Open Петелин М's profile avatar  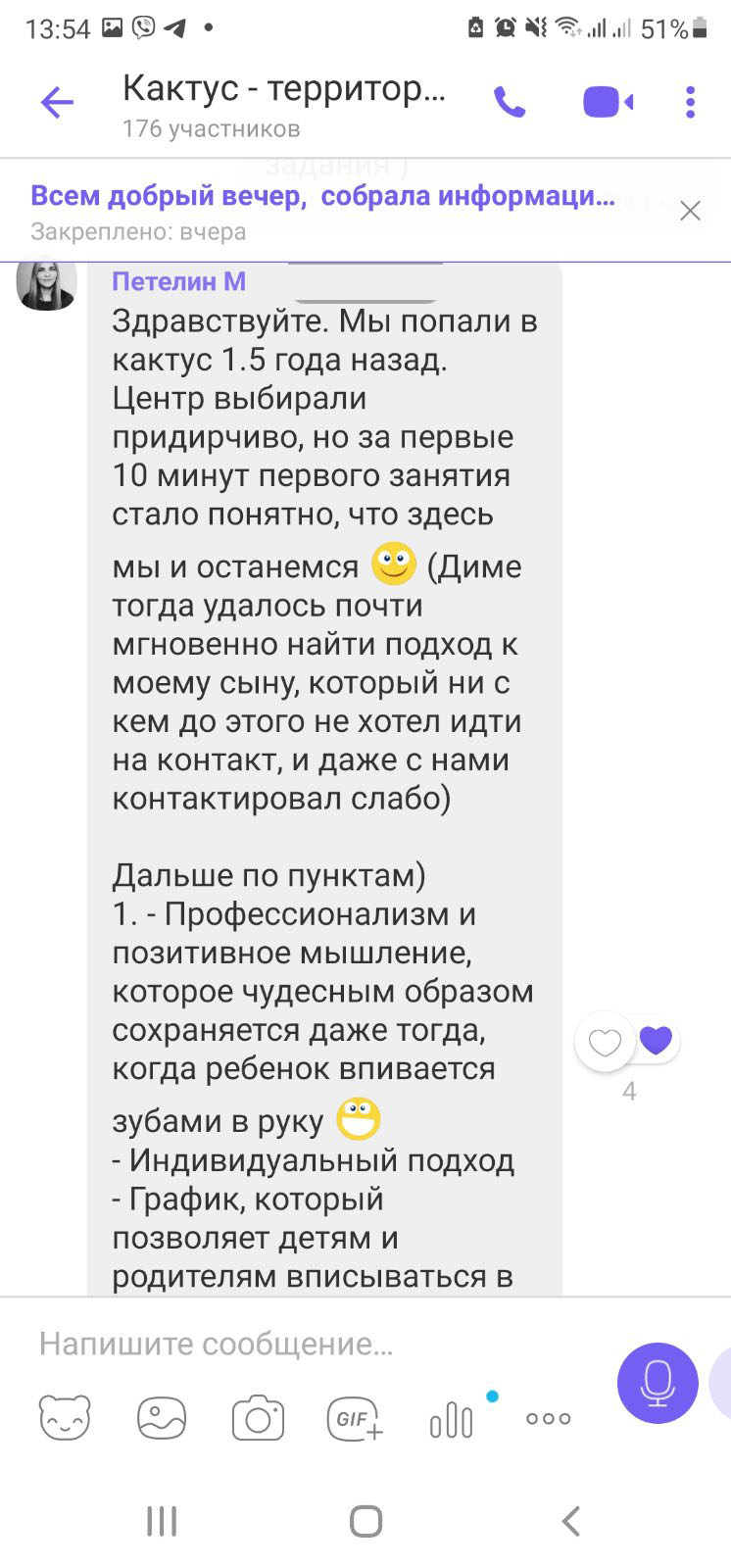click(46, 282)
